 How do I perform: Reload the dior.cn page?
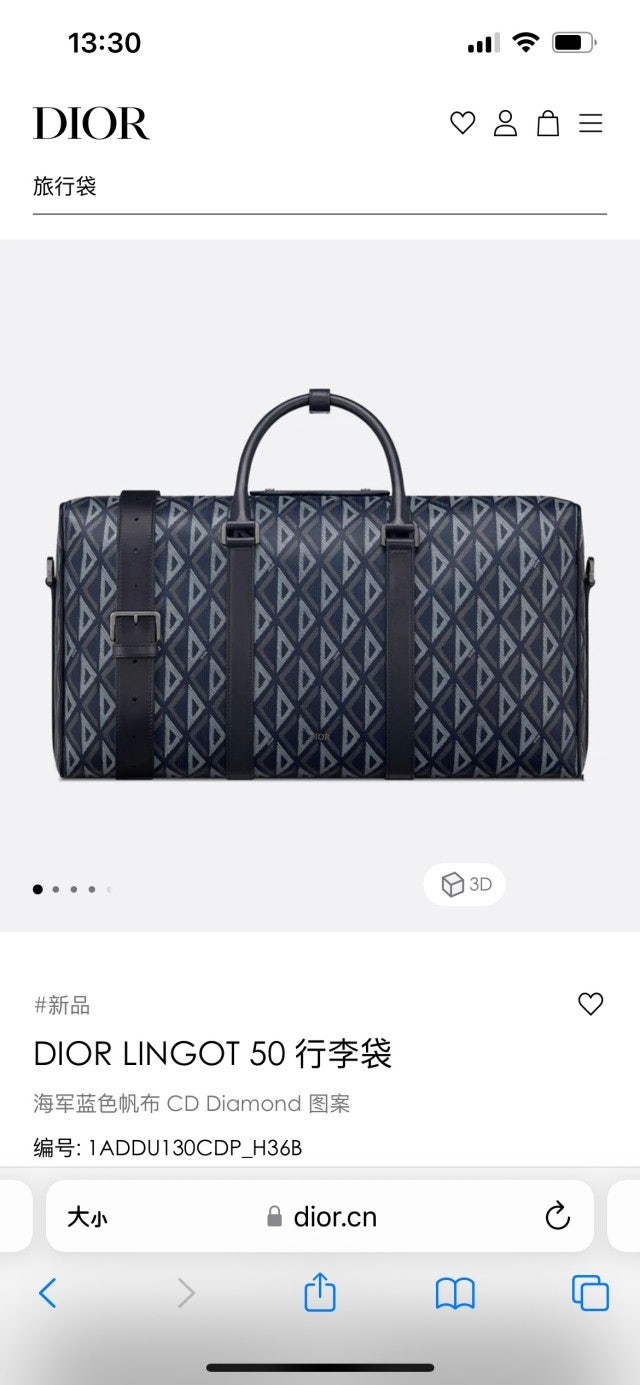tap(557, 1217)
